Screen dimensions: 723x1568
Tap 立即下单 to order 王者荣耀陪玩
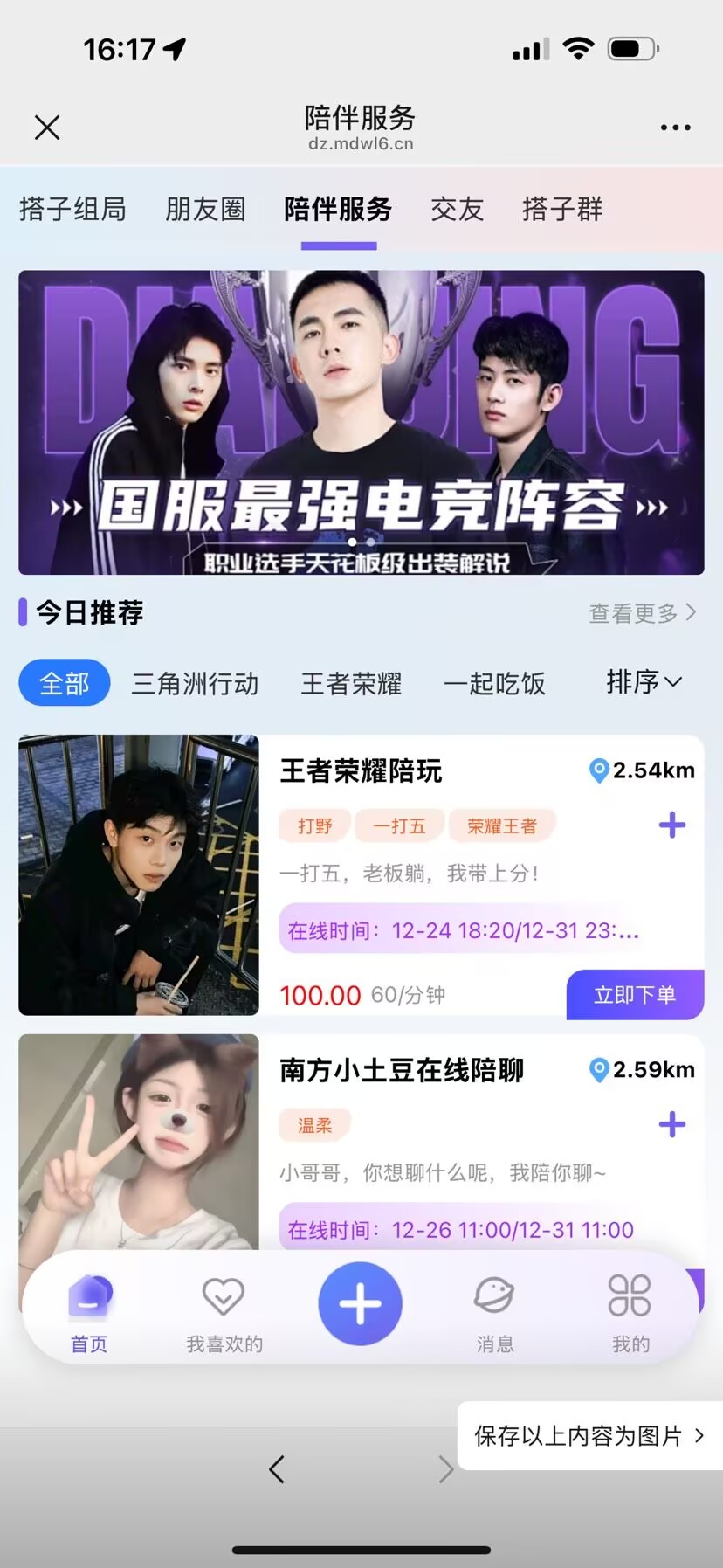[x=635, y=995]
